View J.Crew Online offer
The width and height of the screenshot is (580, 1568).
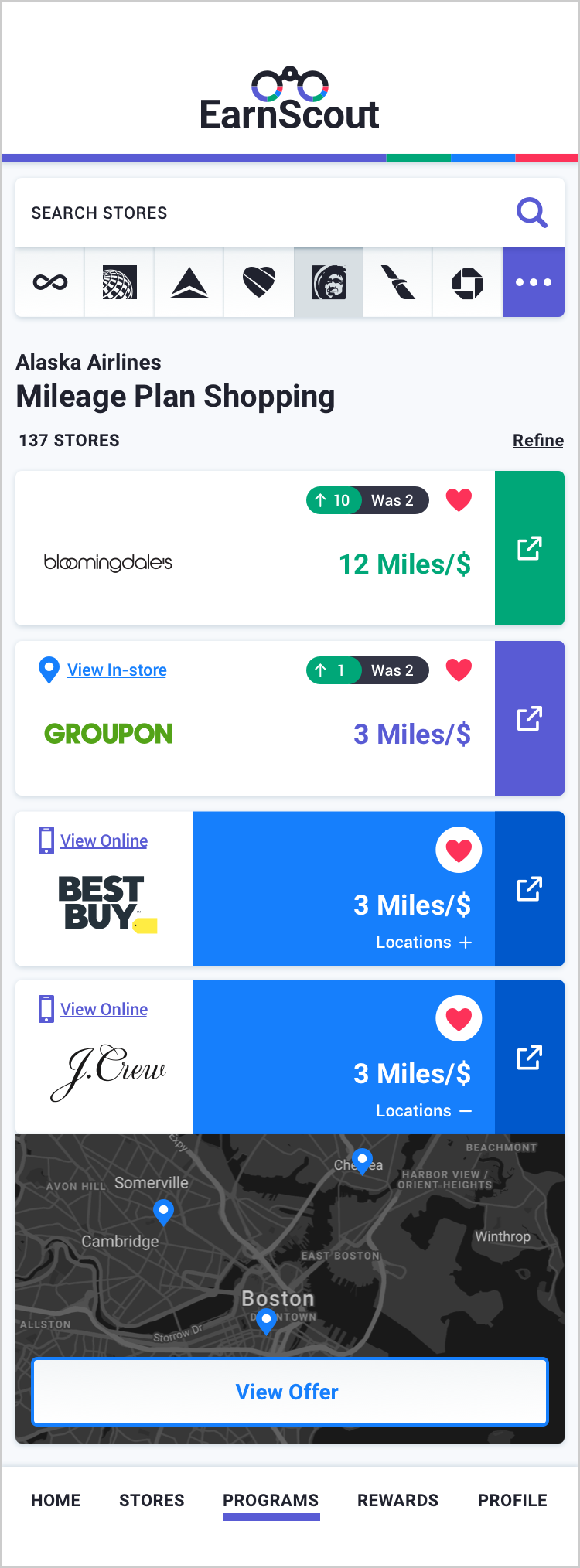104,1009
